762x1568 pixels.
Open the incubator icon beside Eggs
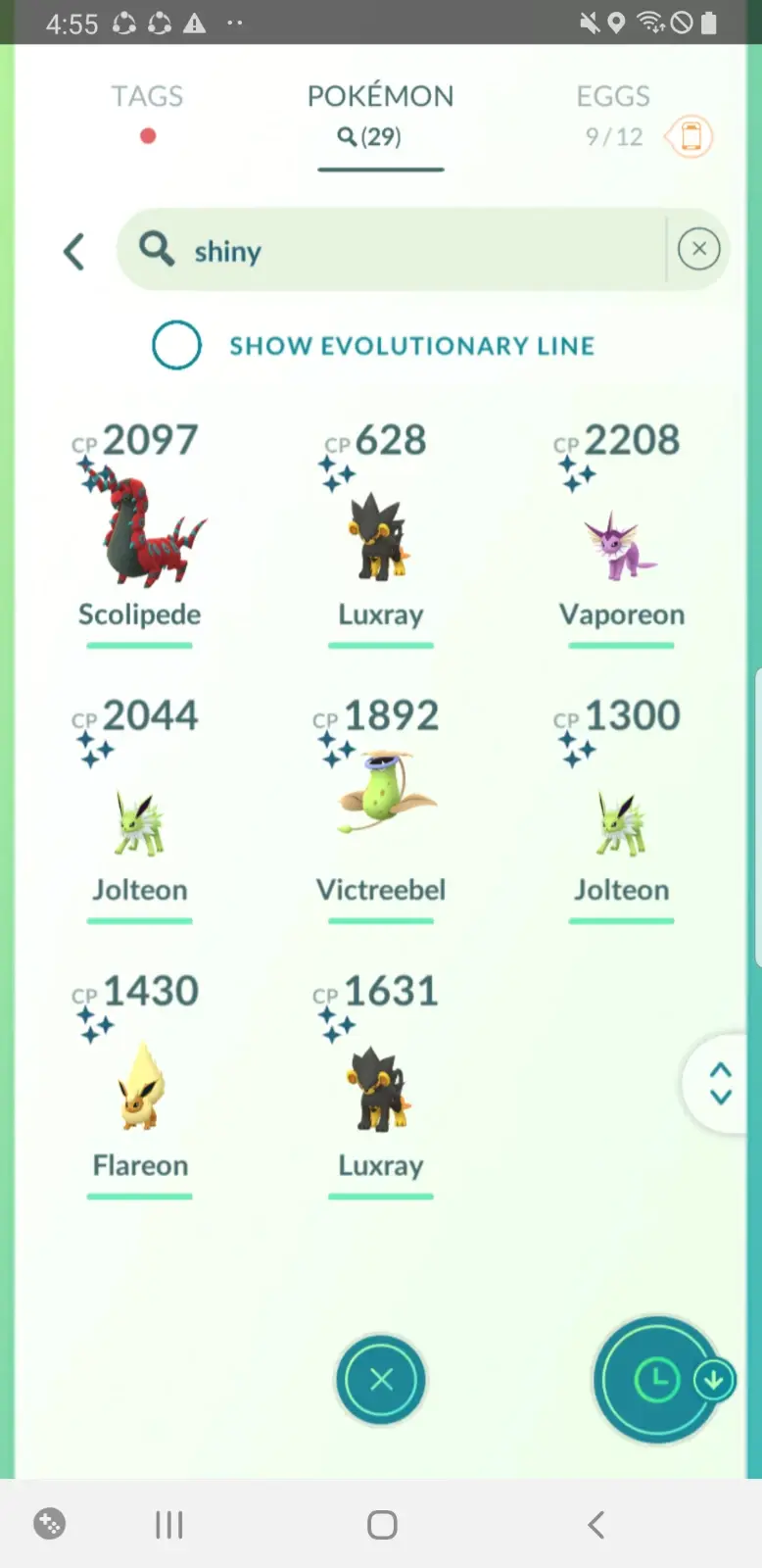point(691,136)
